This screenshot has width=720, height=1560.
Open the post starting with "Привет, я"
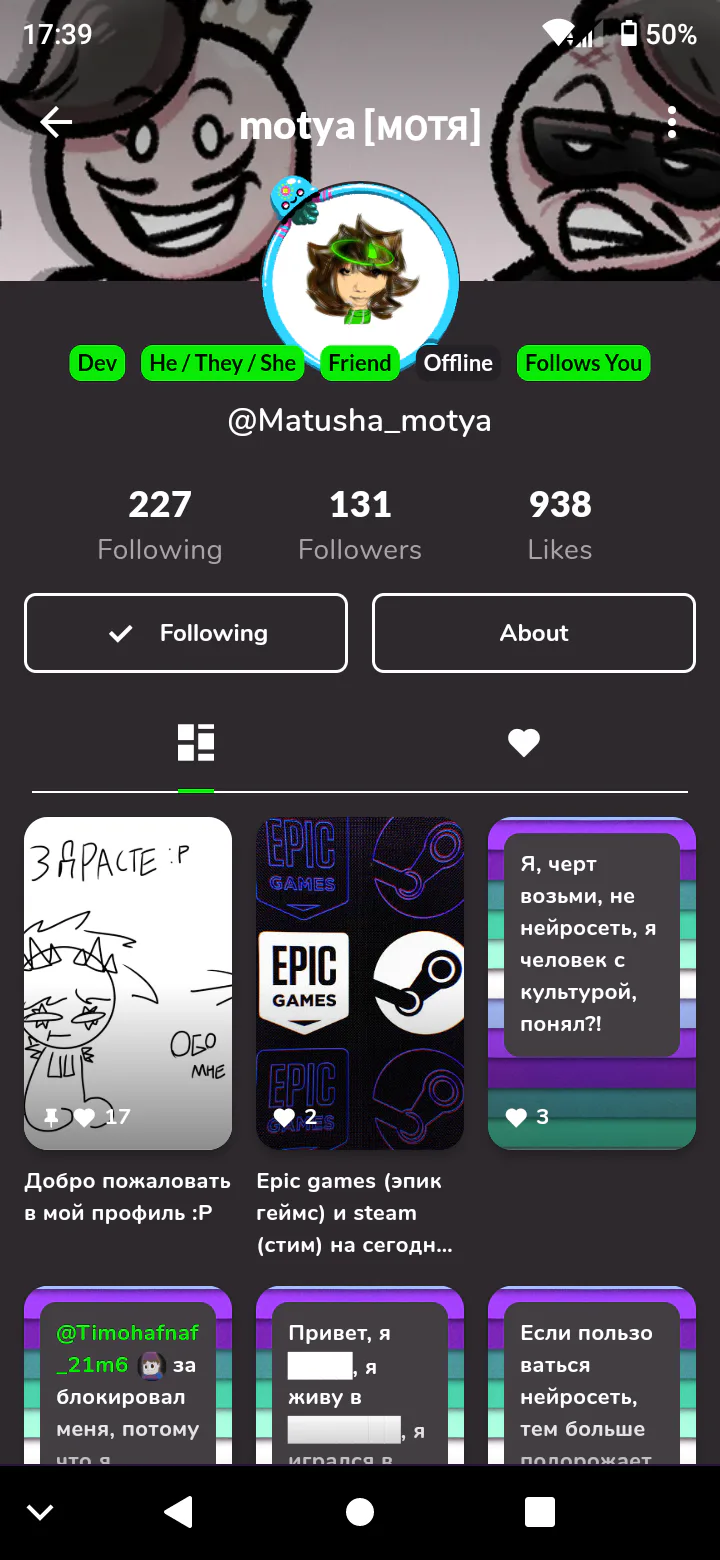coord(360,1380)
